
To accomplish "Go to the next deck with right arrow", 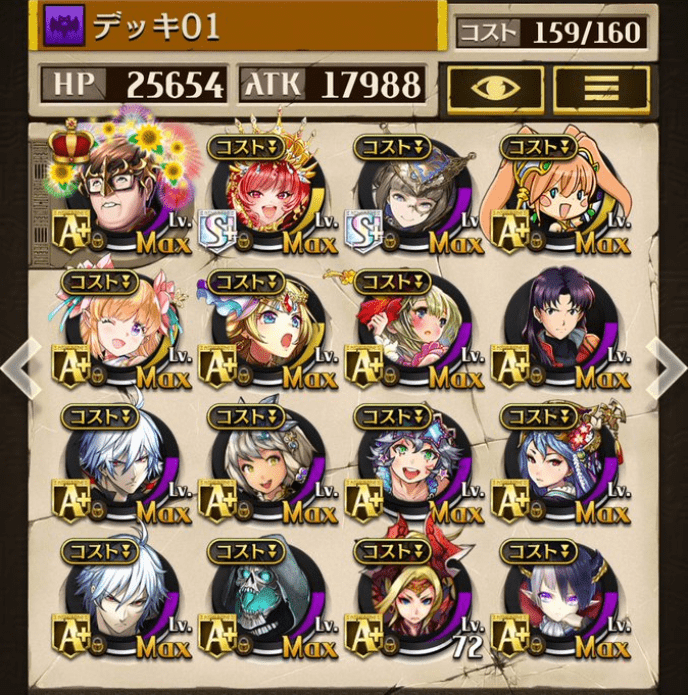I will pos(666,367).
